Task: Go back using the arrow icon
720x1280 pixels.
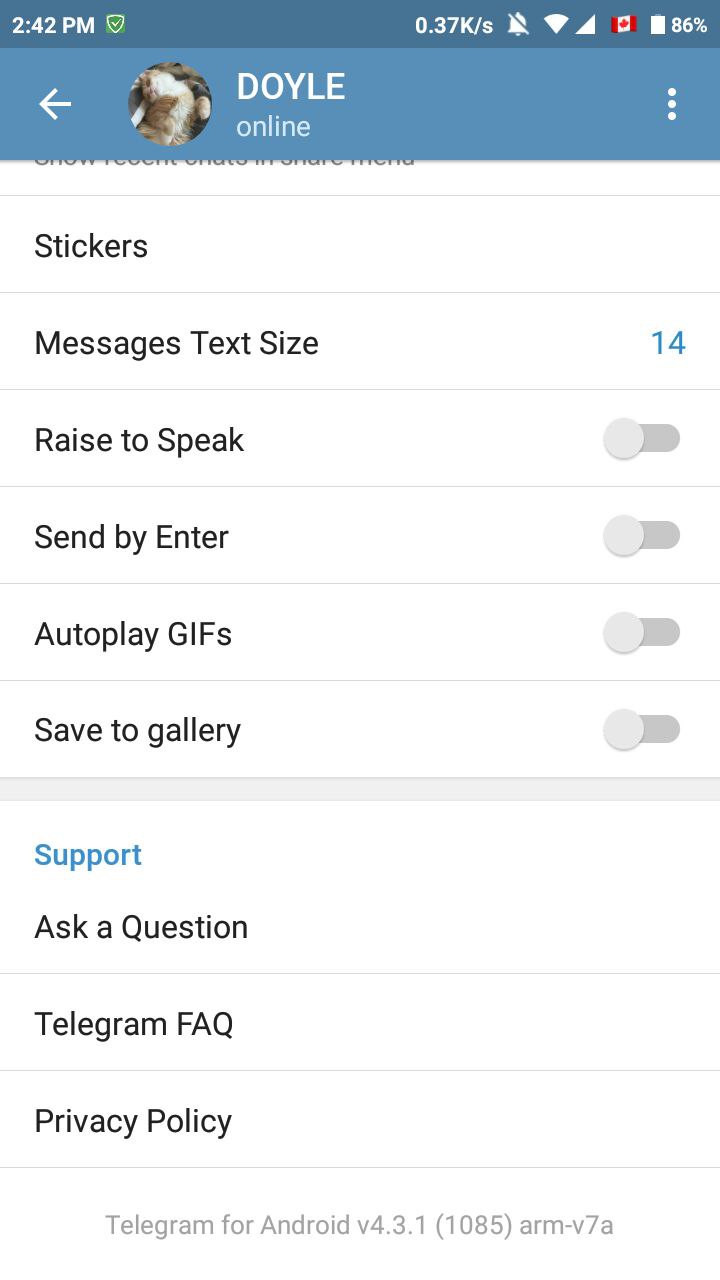Action: click(x=55, y=104)
